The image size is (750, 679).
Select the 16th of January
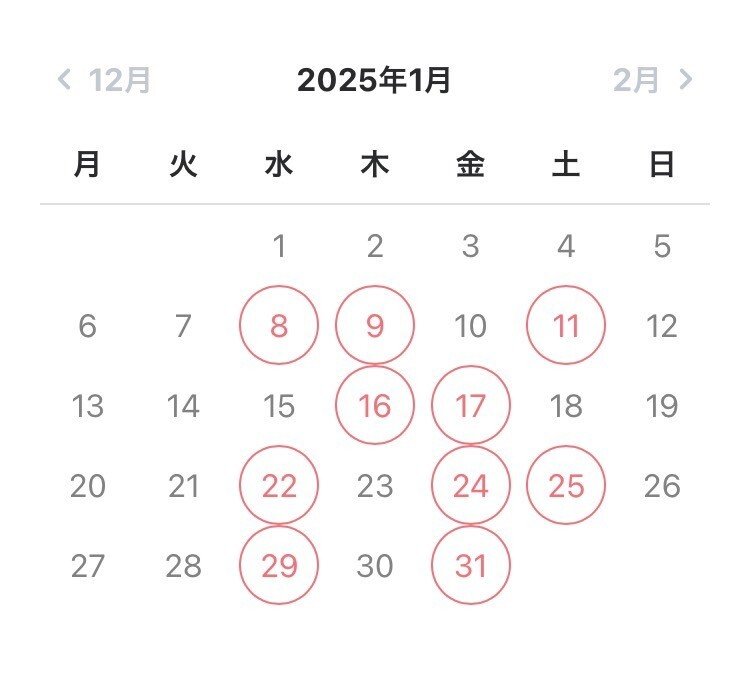375,406
